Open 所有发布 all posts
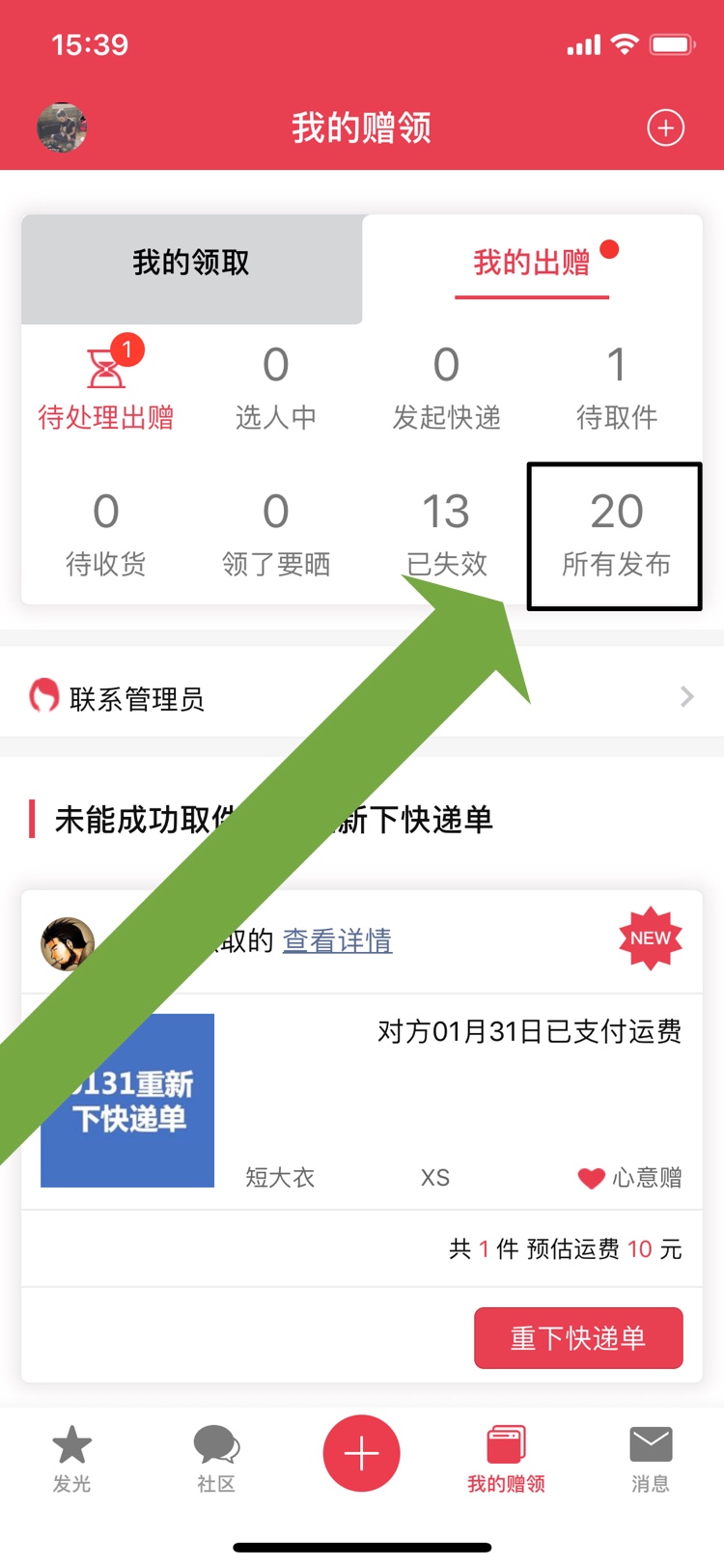The image size is (724, 1568). (x=615, y=536)
